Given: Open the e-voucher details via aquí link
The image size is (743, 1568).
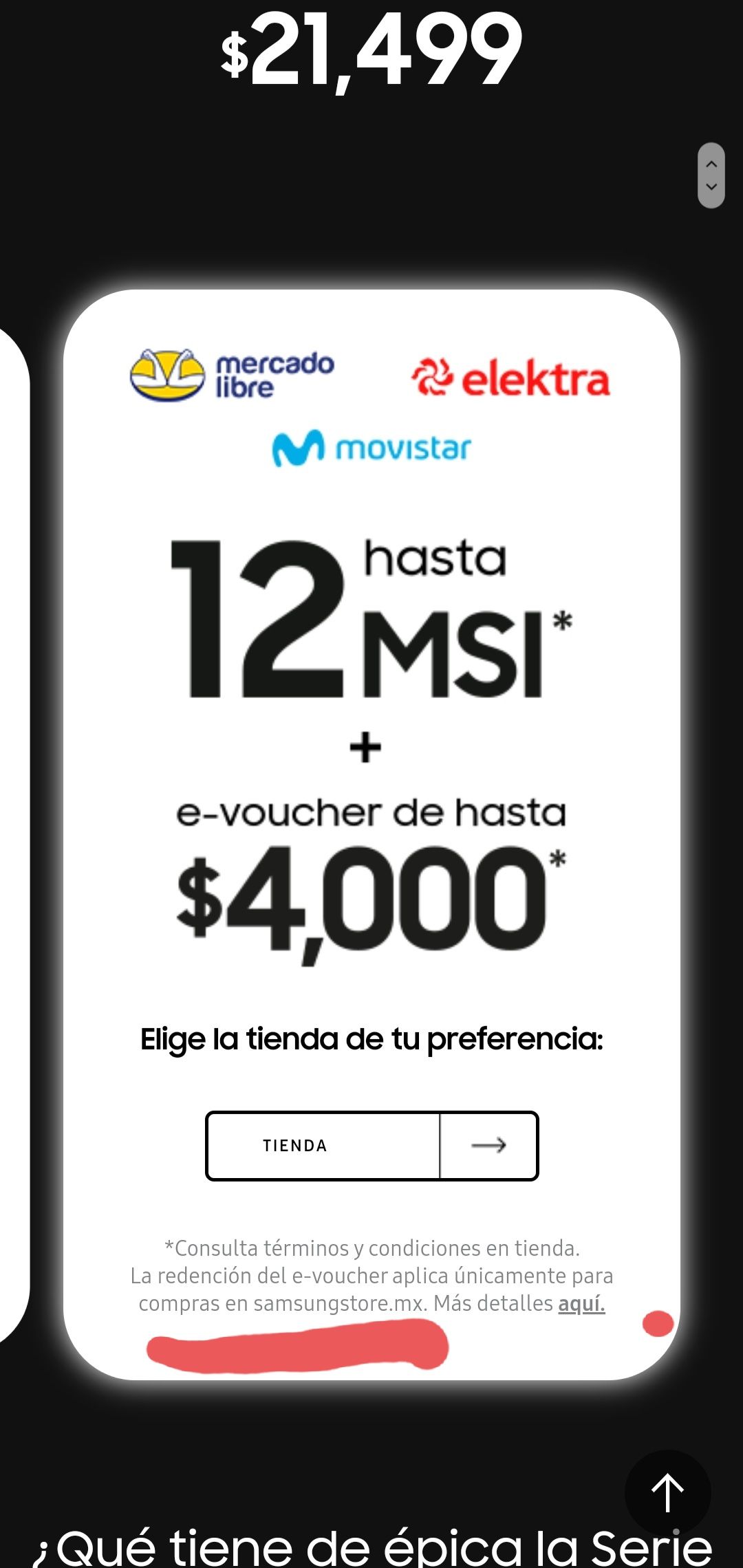Looking at the screenshot, I should [581, 1303].
